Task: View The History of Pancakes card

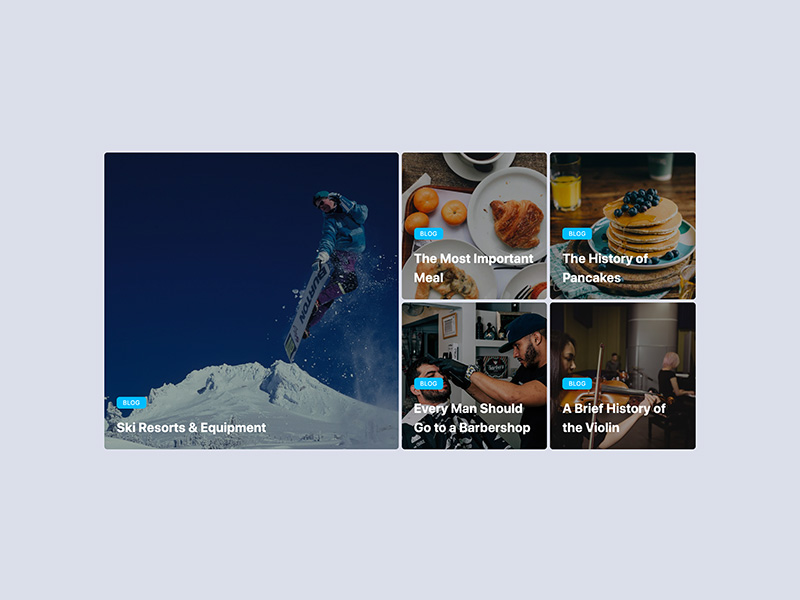Action: pyautogui.click(x=605, y=268)
